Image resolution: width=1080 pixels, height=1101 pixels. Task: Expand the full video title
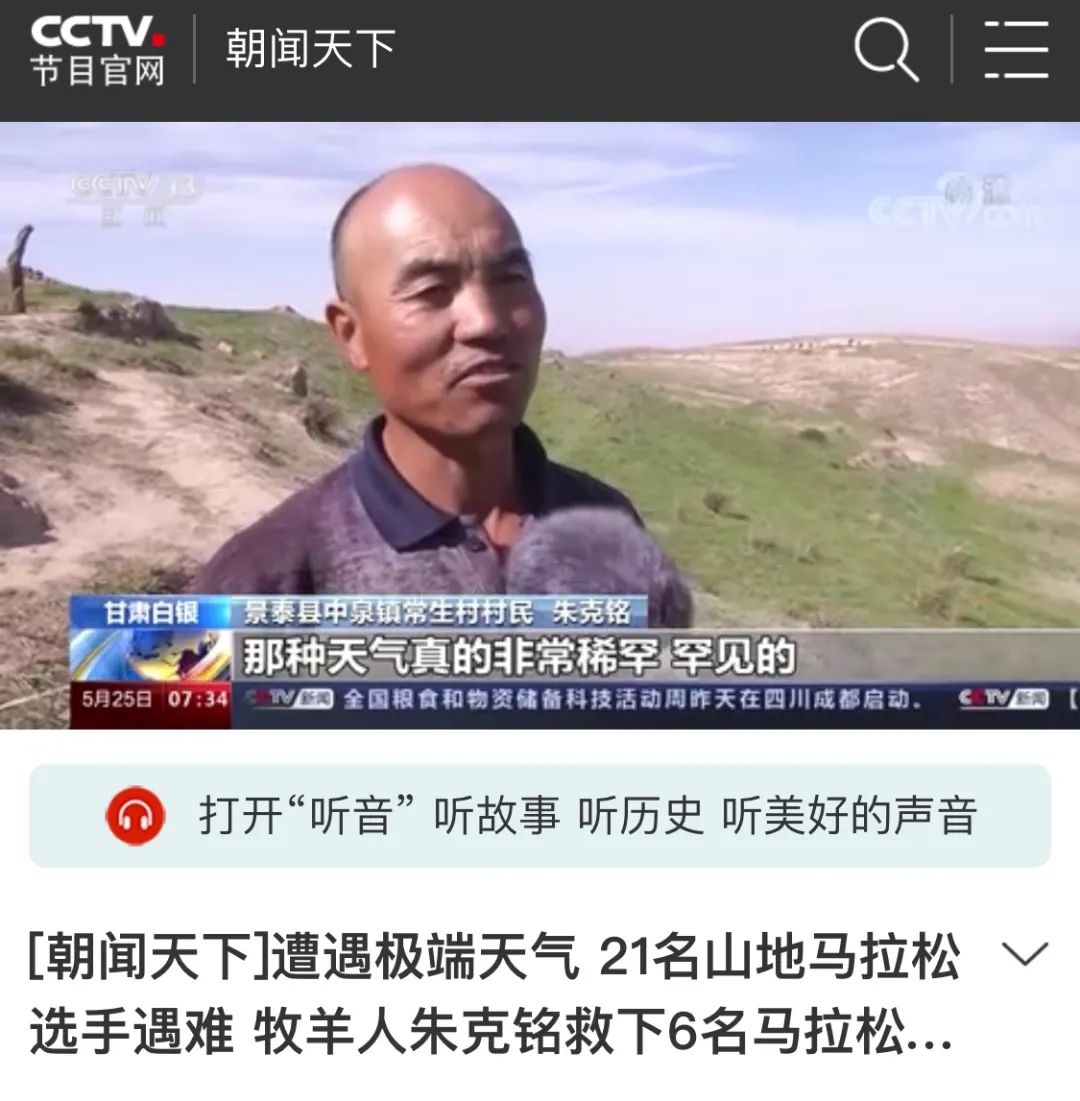pyautogui.click(x=1024, y=955)
